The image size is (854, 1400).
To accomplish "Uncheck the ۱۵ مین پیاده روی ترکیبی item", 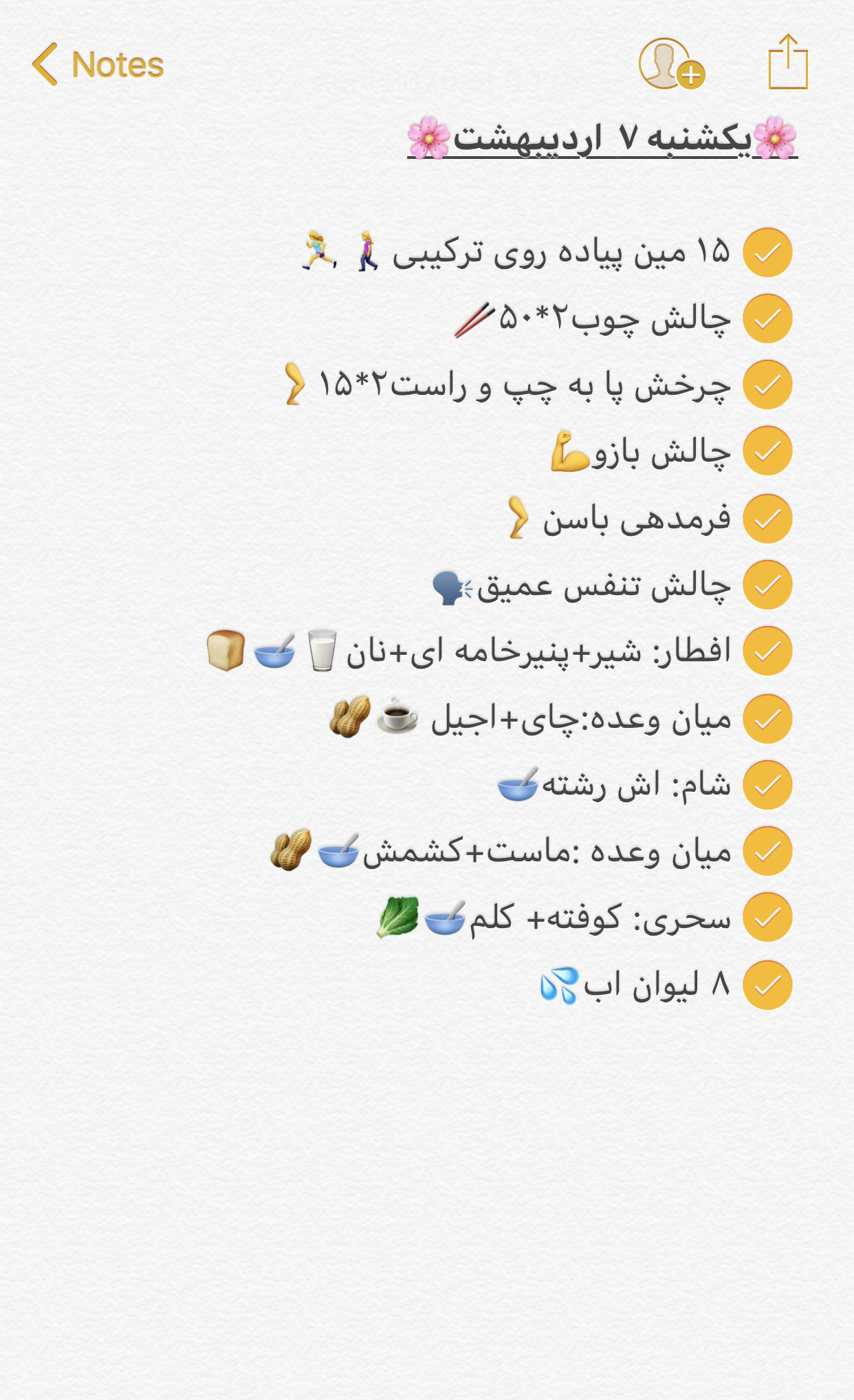I will (x=767, y=252).
